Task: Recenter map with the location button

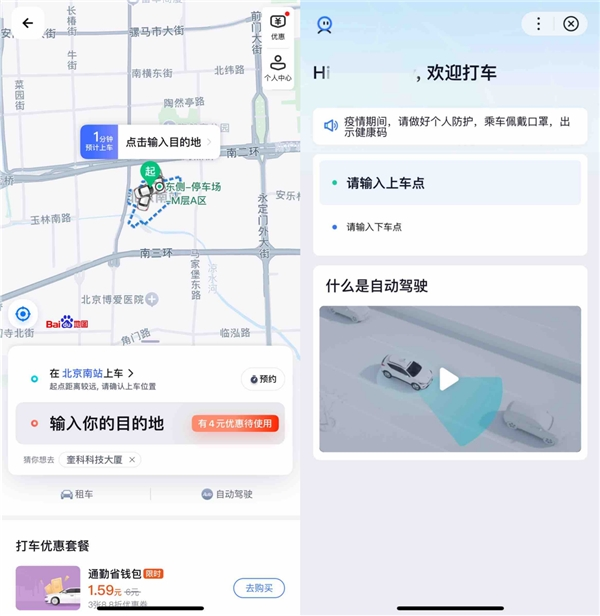Action: click(x=22, y=314)
